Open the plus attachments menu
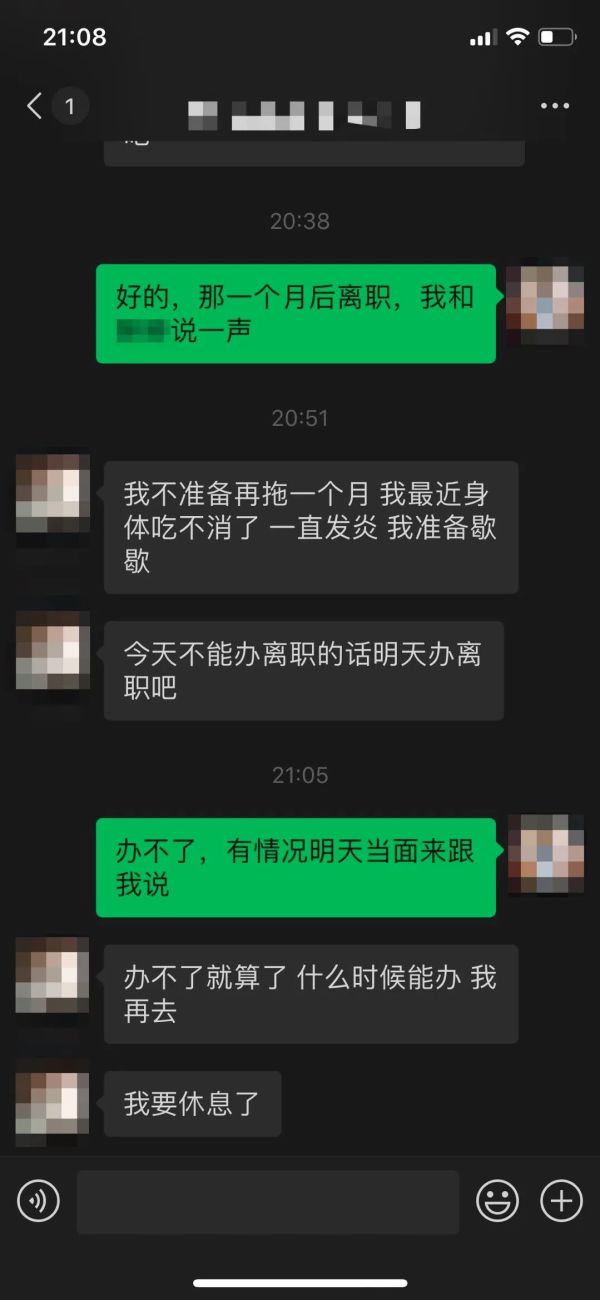Image resolution: width=600 pixels, height=1300 pixels. [x=561, y=1200]
